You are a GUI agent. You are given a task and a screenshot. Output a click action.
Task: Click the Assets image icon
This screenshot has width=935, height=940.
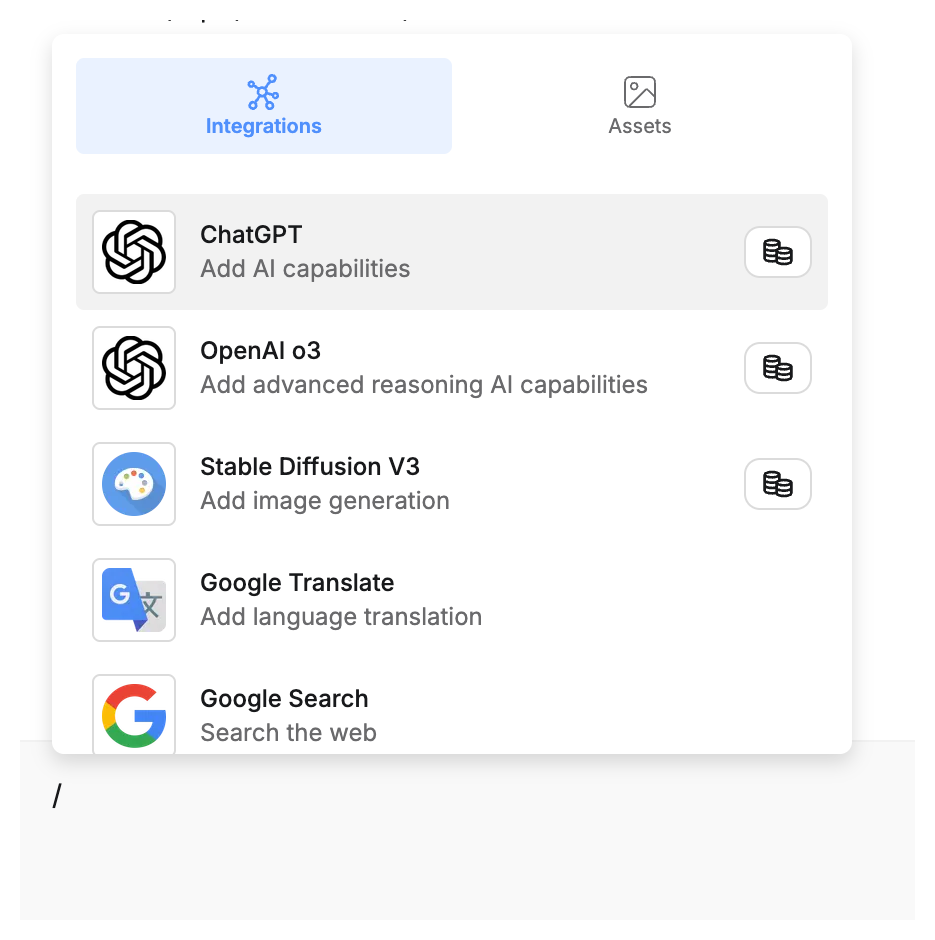[639, 90]
